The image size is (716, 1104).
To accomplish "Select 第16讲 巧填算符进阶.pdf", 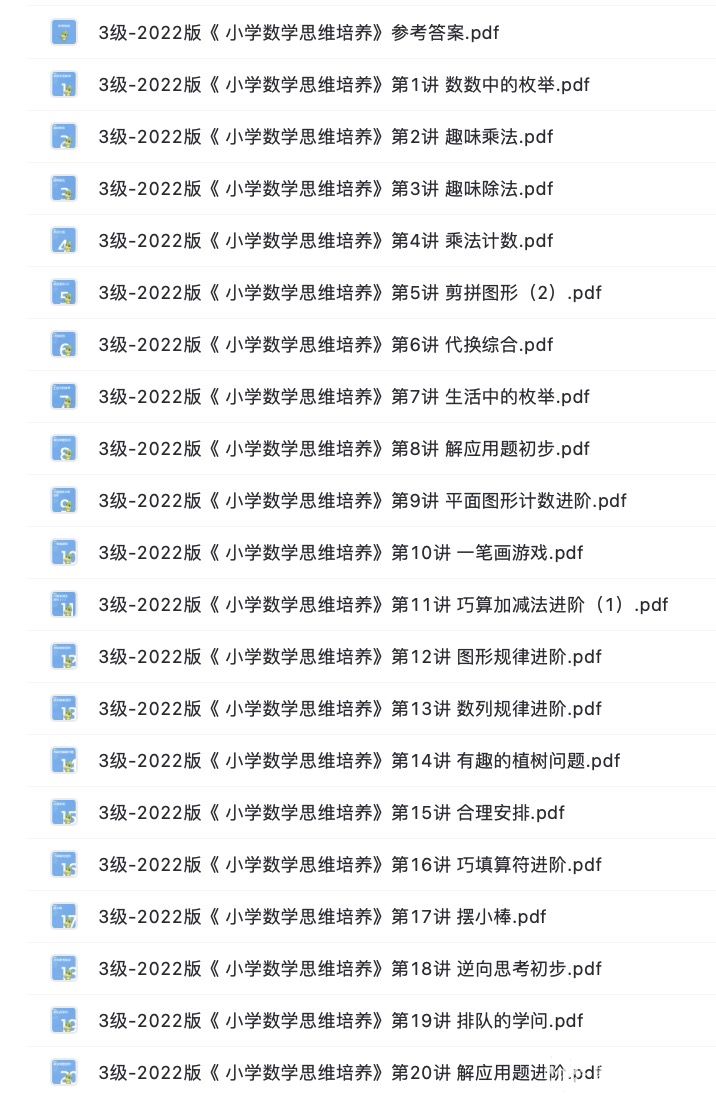I will [349, 865].
